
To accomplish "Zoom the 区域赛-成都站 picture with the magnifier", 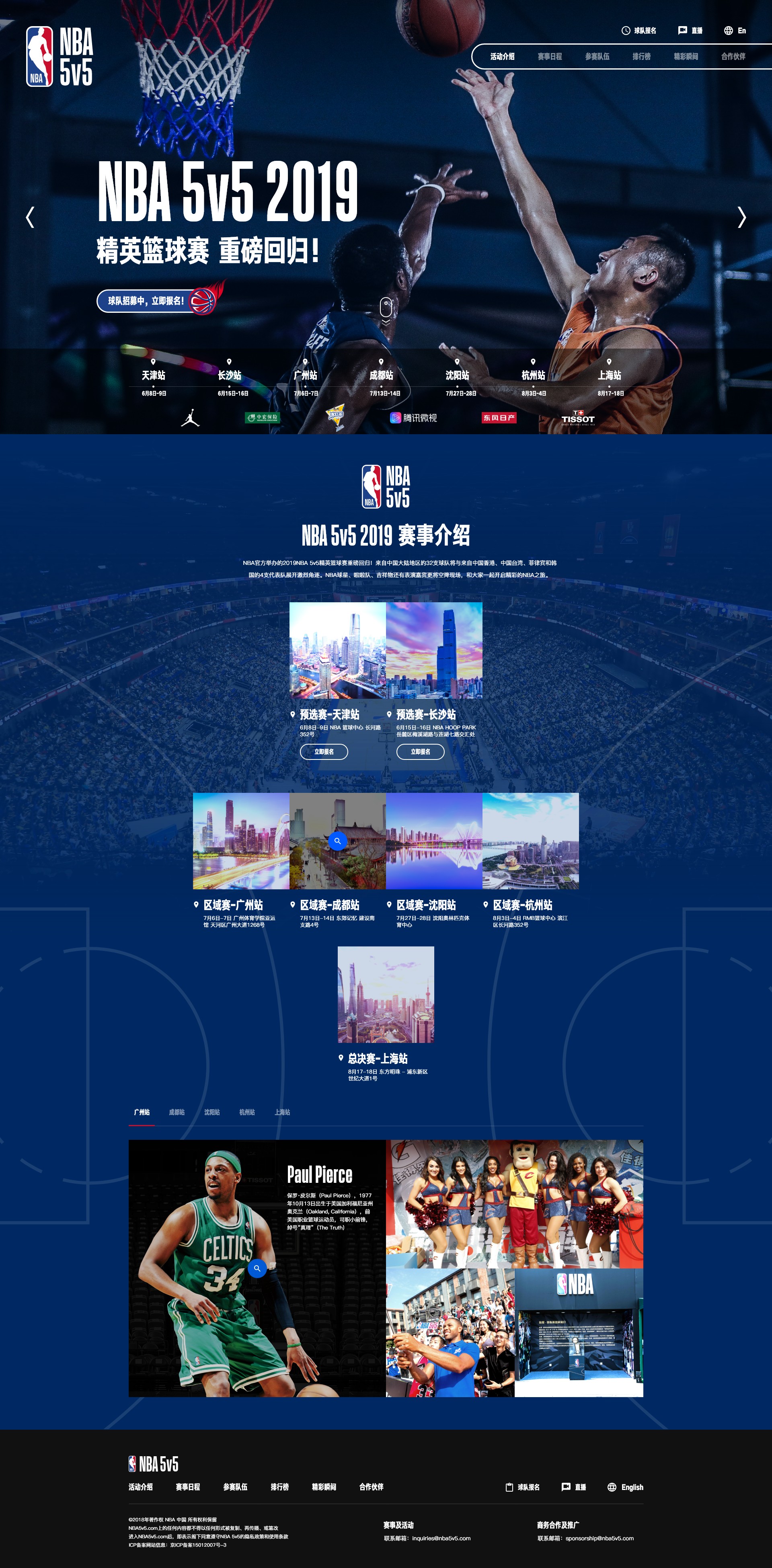I will coord(337,841).
